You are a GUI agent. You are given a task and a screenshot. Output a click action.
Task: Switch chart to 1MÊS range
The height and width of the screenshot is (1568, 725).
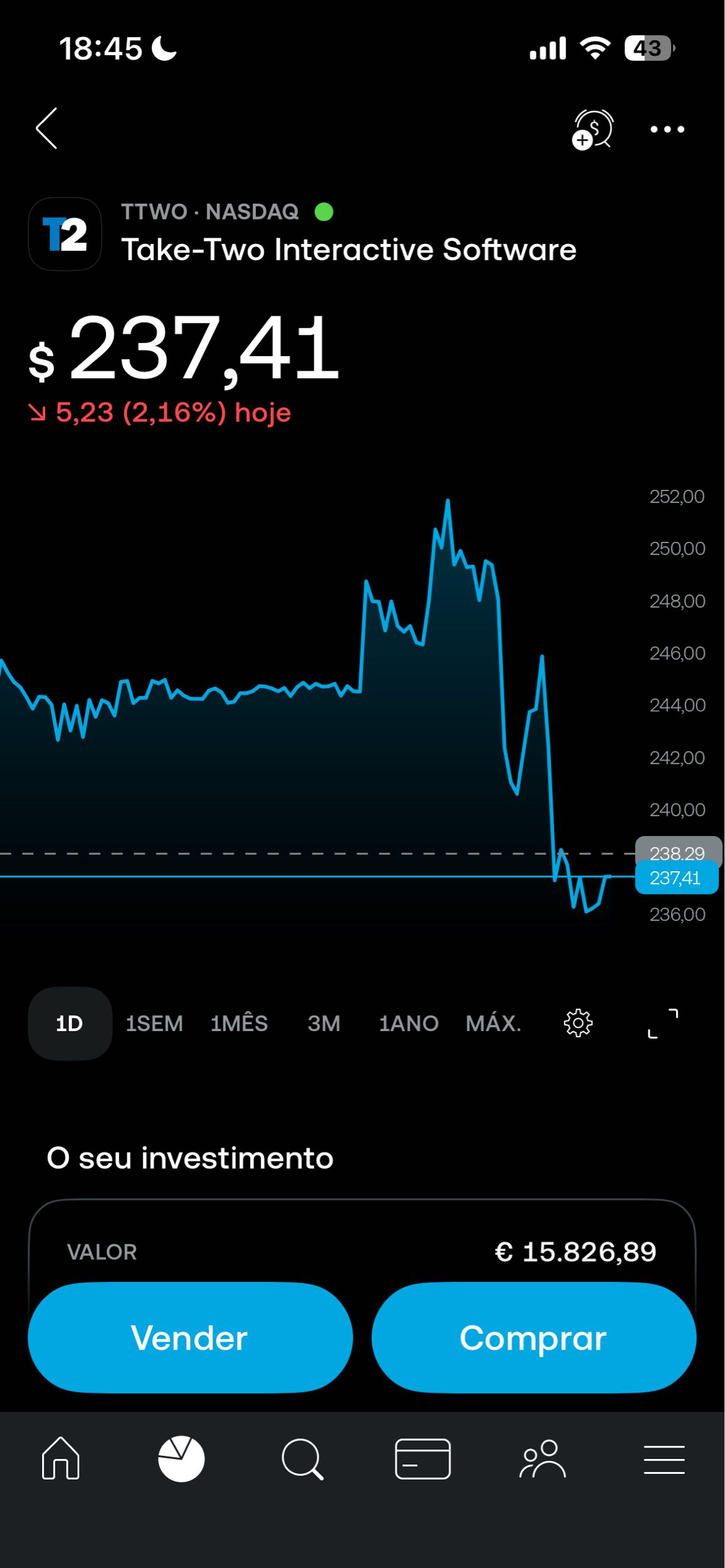pos(239,1024)
